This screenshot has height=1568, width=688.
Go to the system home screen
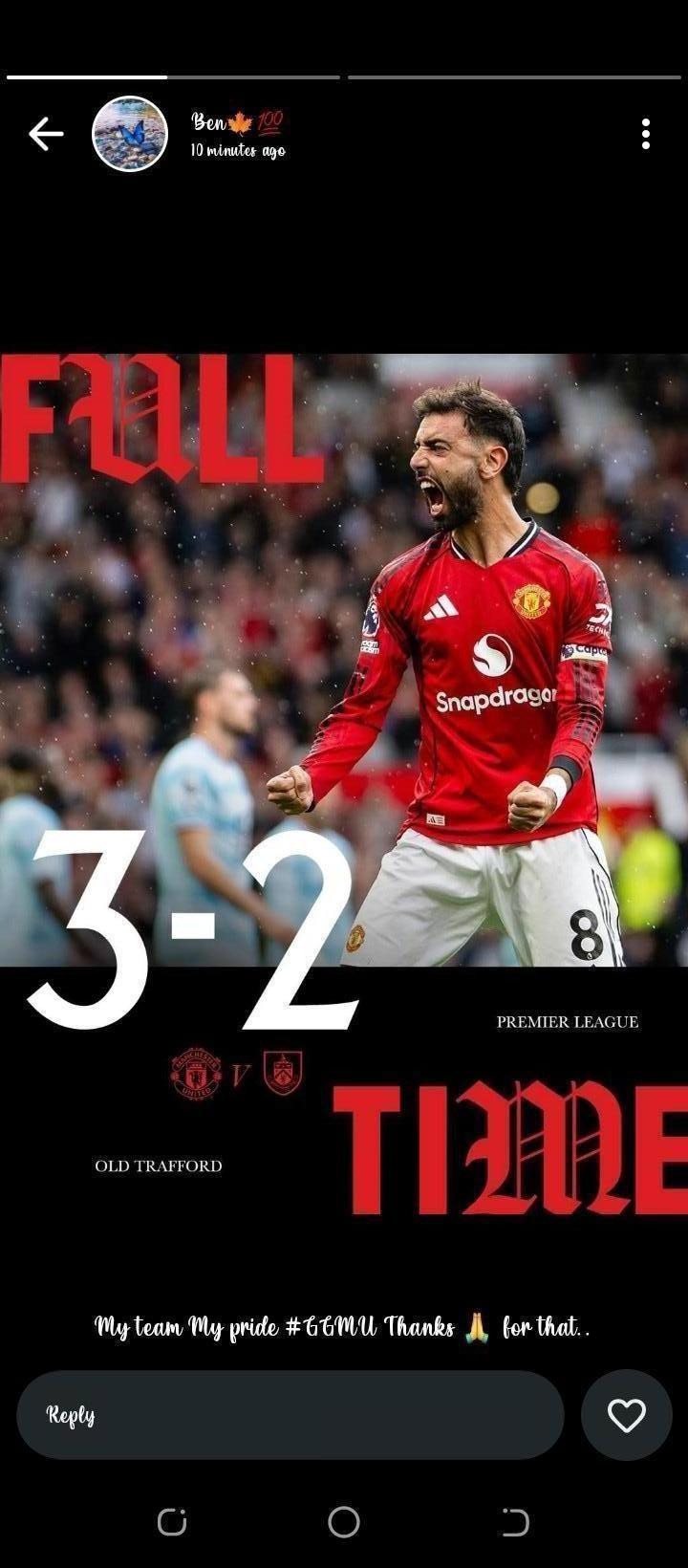[x=344, y=1522]
